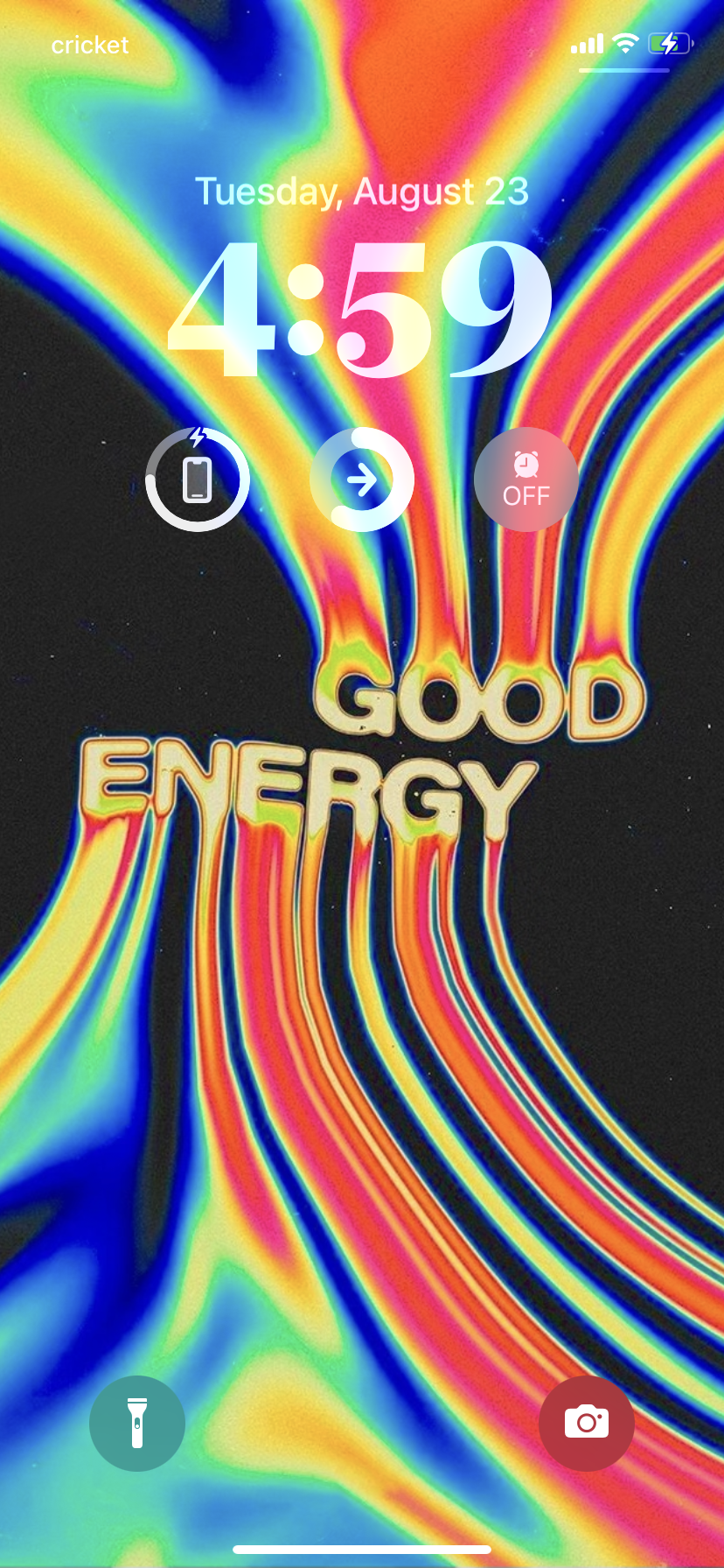Open the arrow progress ring widget
This screenshot has height=1568, width=724.
click(x=362, y=479)
